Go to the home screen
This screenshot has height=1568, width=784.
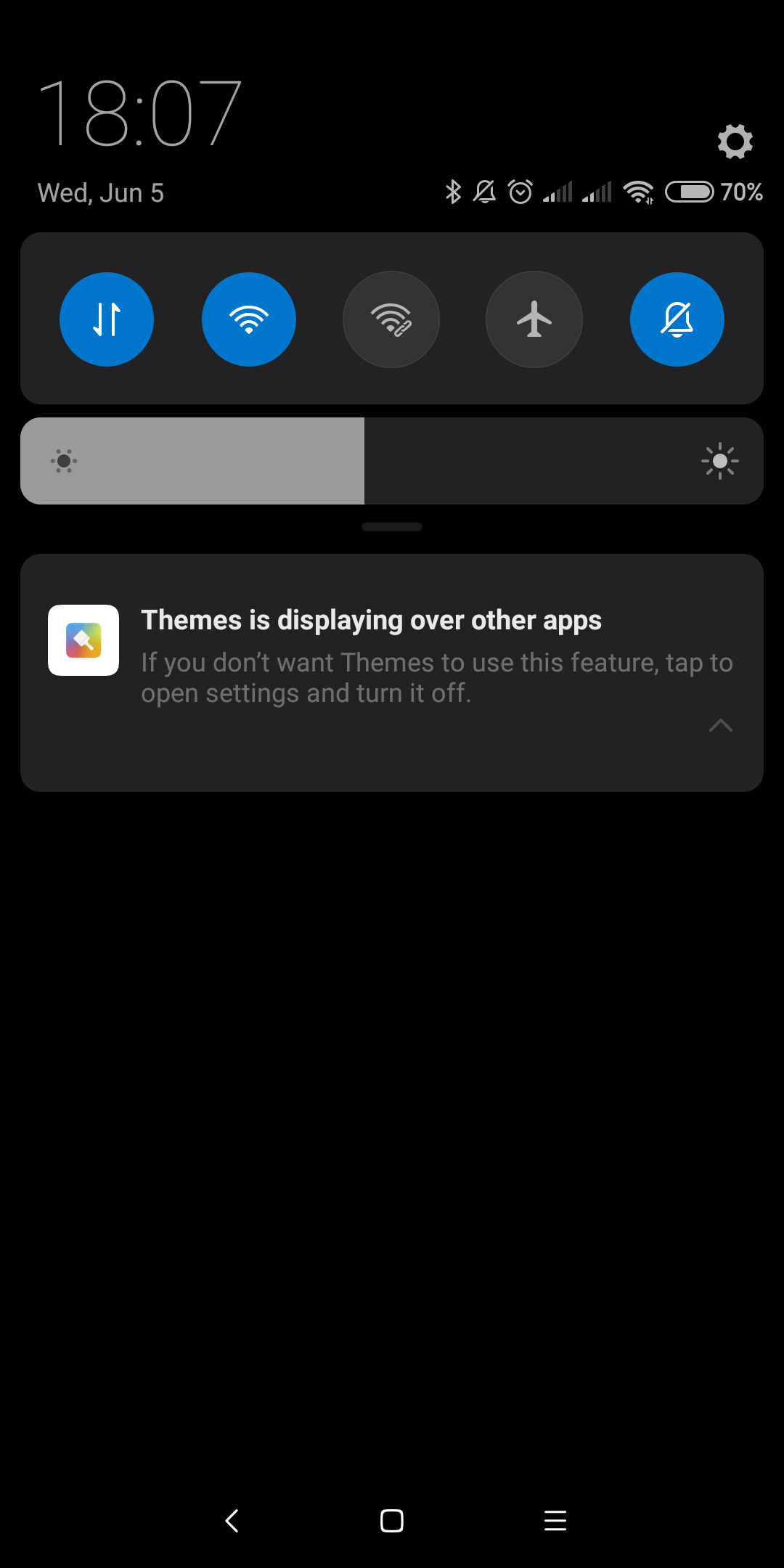392,1520
